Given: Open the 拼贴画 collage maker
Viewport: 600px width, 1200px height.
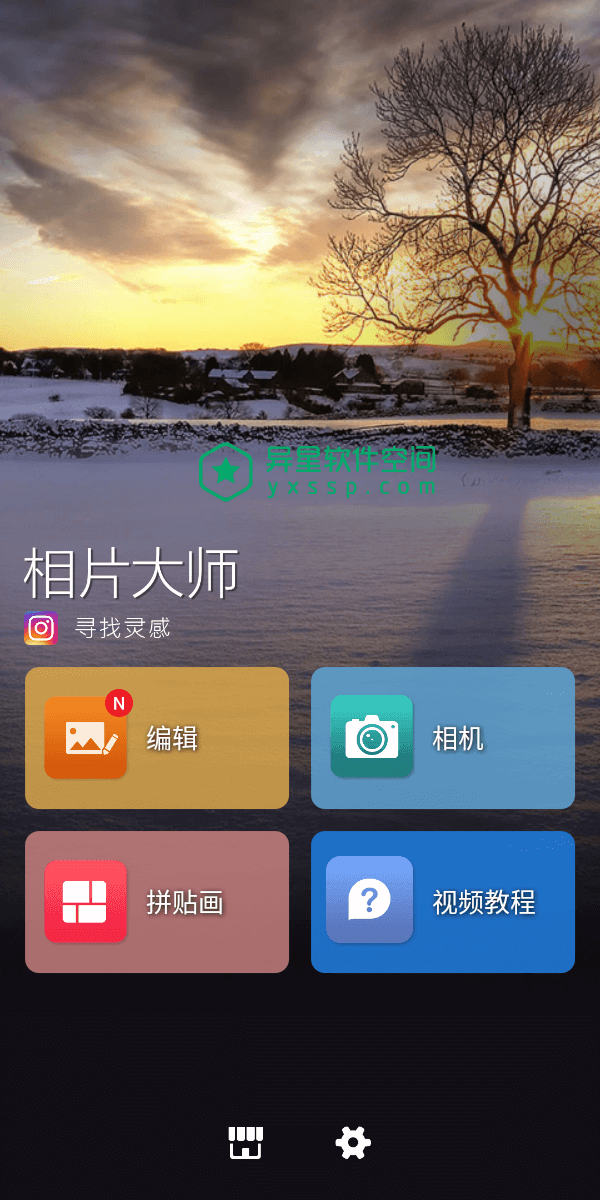Looking at the screenshot, I should click(157, 902).
